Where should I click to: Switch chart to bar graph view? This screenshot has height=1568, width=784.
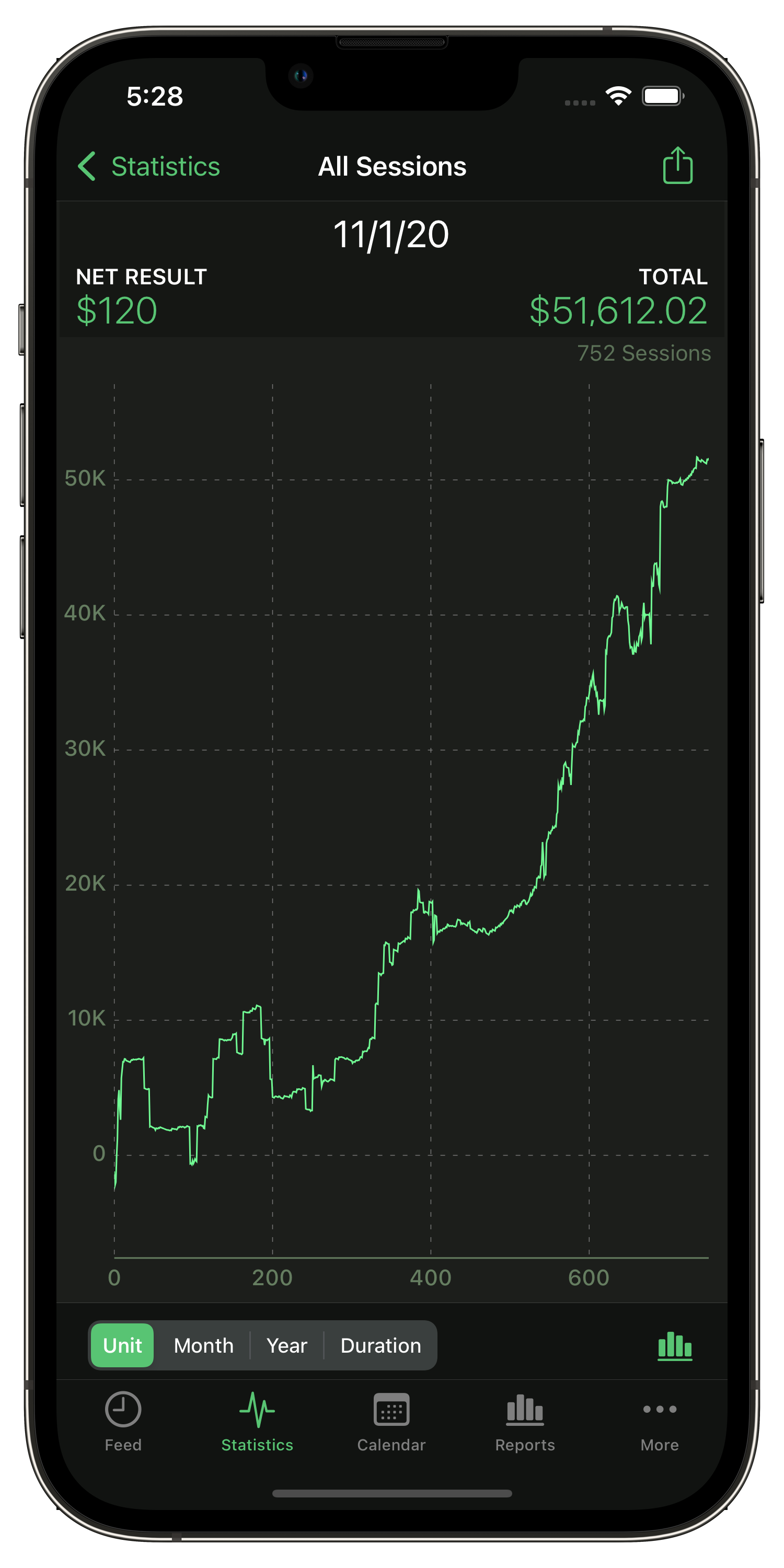674,1346
